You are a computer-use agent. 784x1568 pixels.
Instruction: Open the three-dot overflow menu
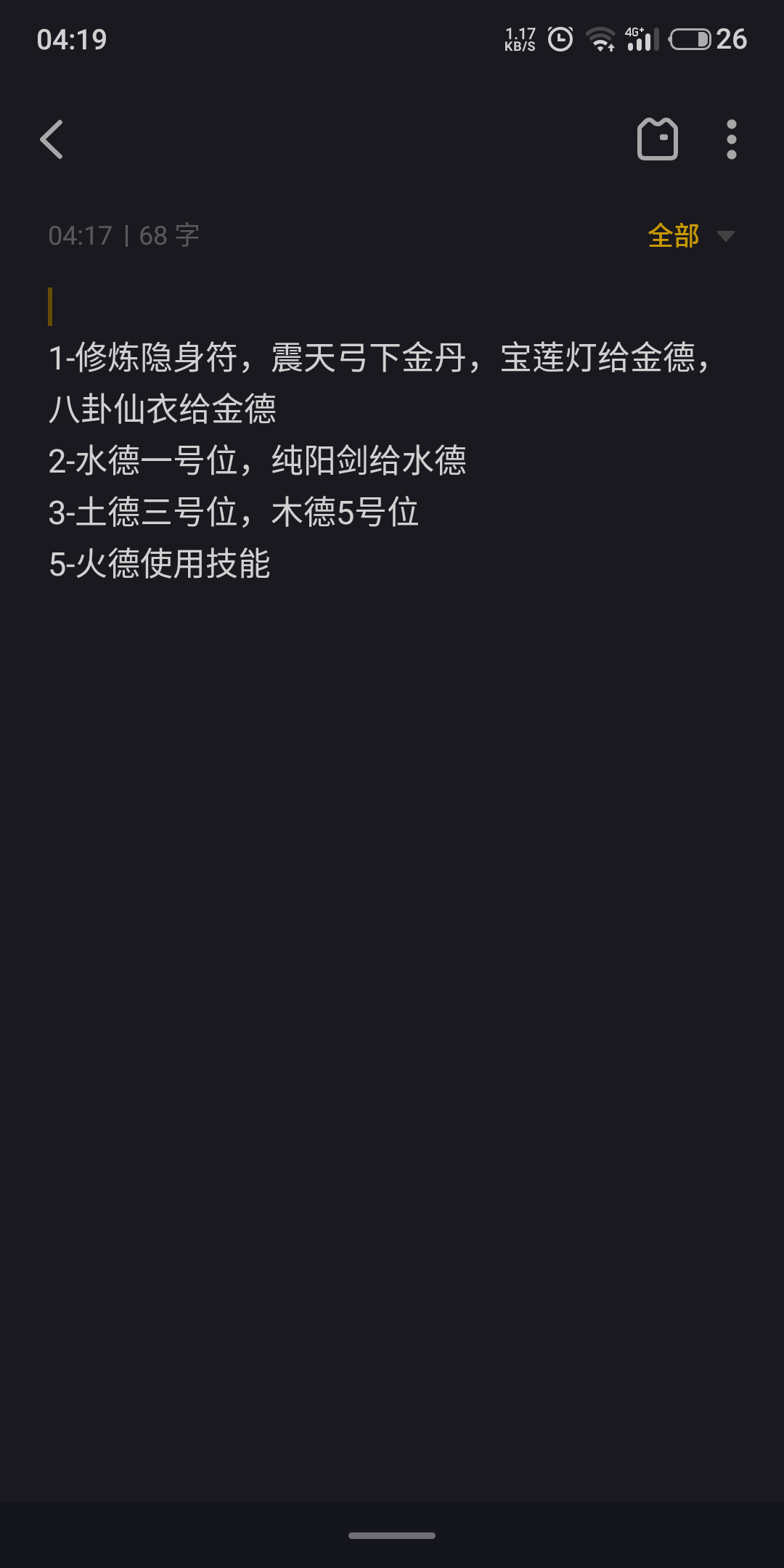pyautogui.click(x=731, y=139)
